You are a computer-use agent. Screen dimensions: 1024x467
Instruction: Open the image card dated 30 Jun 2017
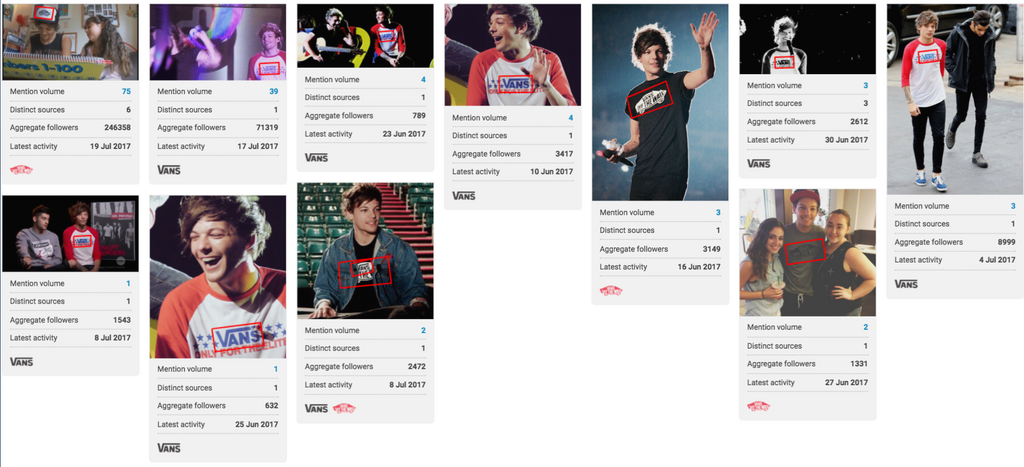(x=807, y=38)
